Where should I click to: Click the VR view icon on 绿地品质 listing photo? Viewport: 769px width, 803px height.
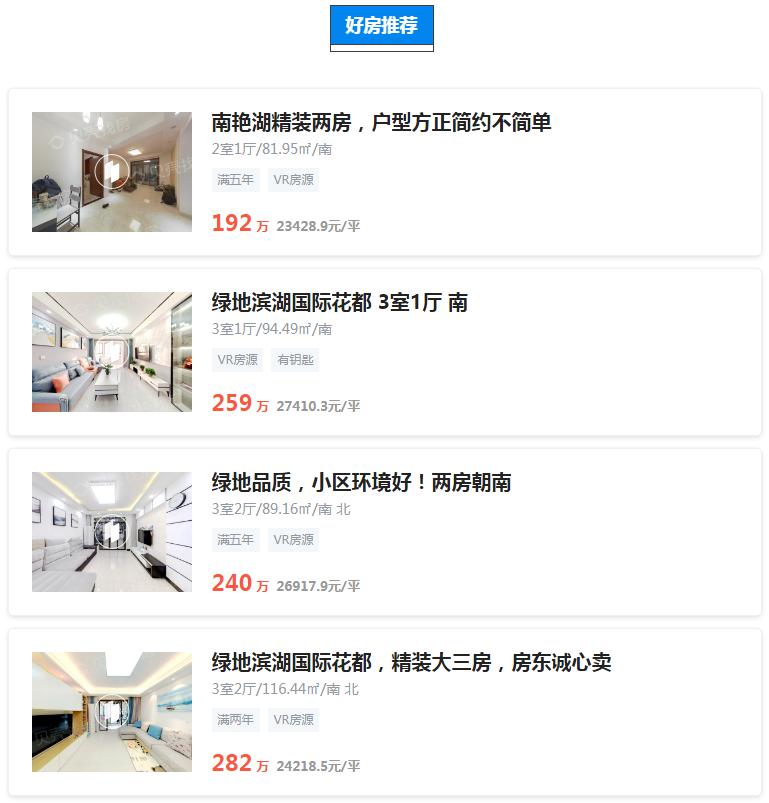point(110,531)
